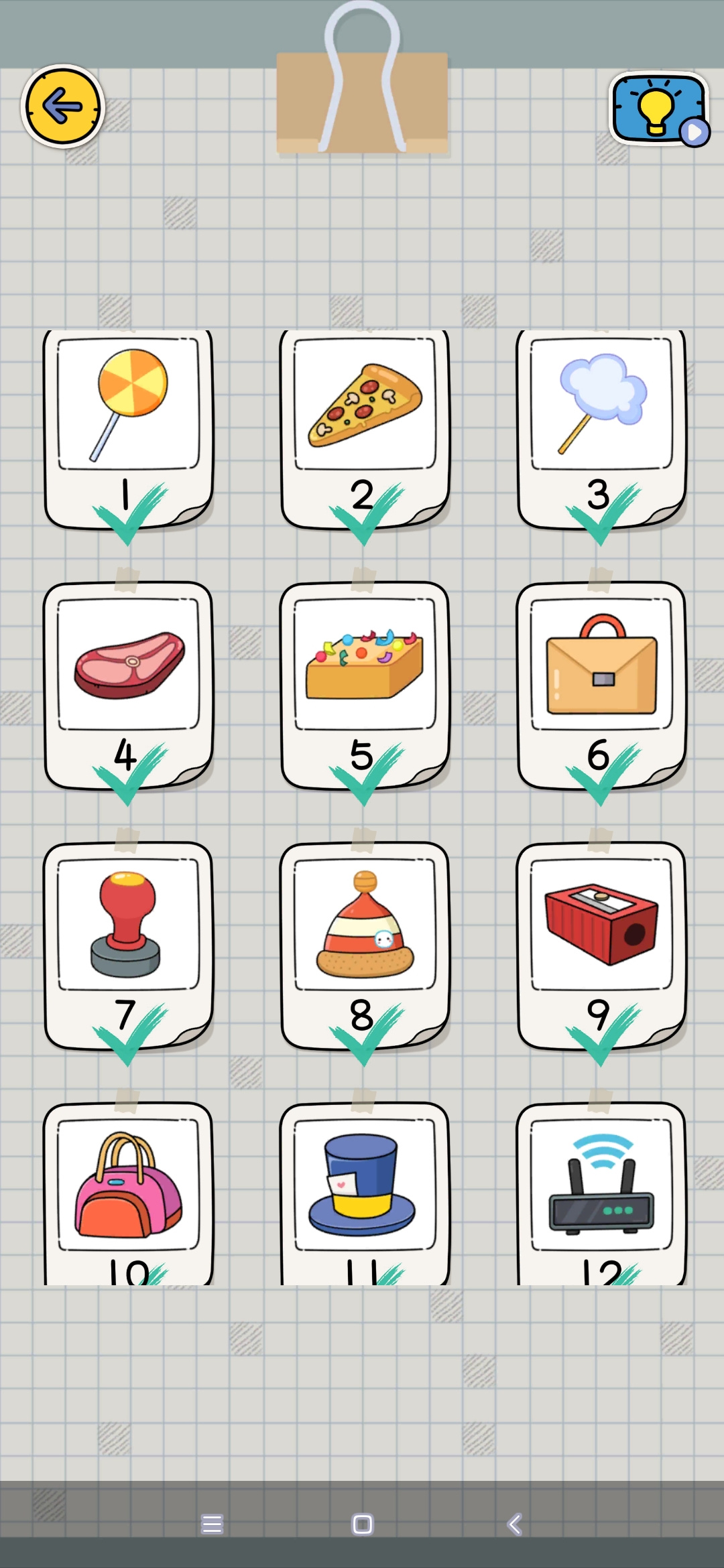Open level 7 with the red stamp
This screenshot has height=1568, width=724.
coord(128,945)
